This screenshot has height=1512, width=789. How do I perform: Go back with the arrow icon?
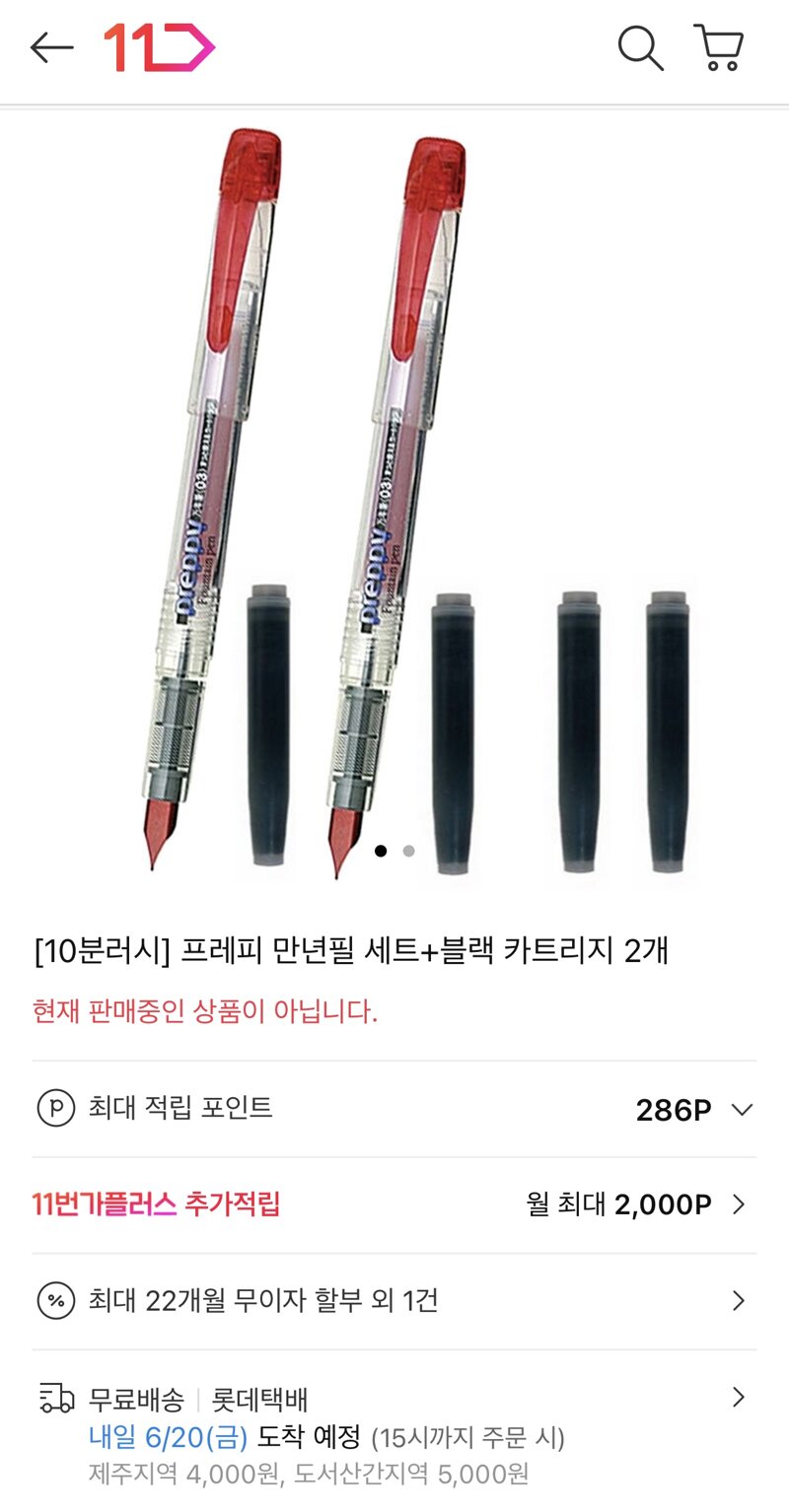[51, 46]
